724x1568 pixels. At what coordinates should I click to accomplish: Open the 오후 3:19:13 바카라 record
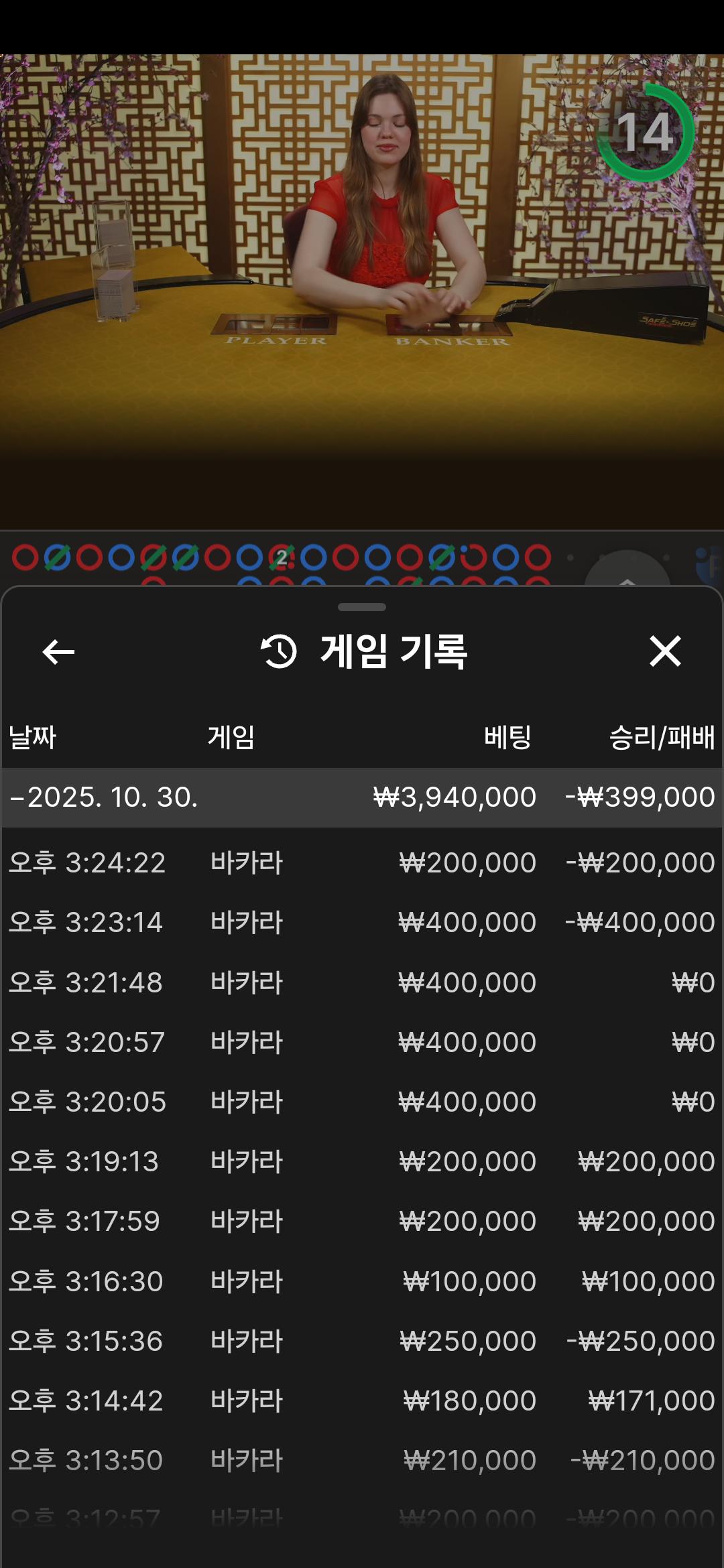(362, 1161)
